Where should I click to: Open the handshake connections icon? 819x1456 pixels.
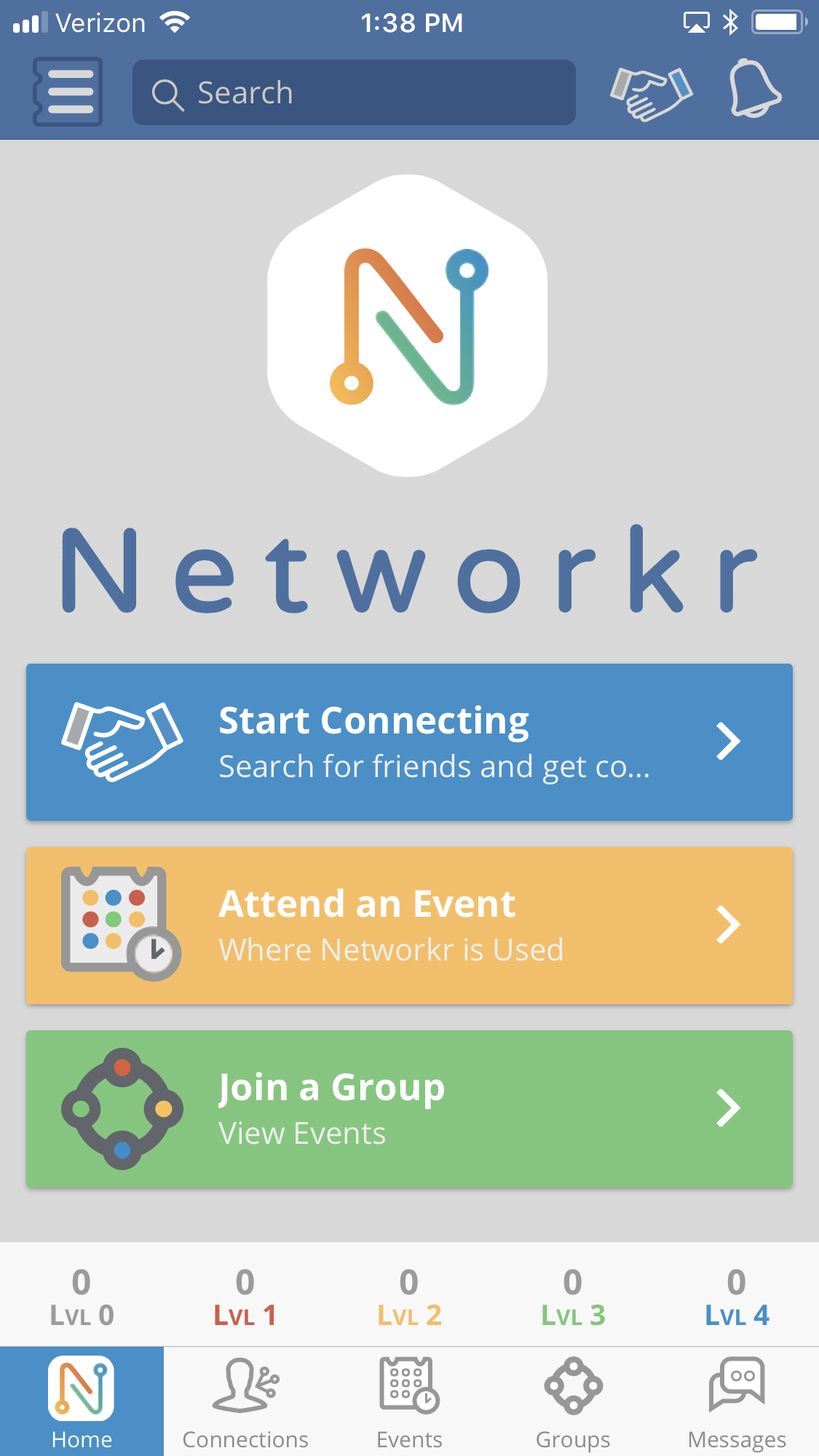pos(651,92)
